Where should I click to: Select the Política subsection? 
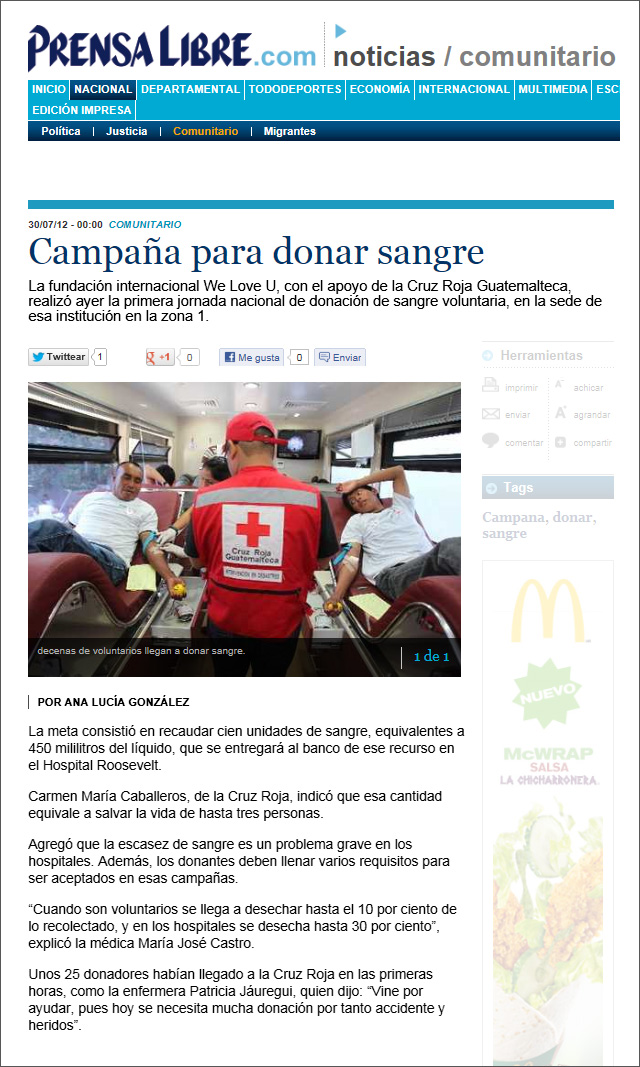click(x=61, y=131)
